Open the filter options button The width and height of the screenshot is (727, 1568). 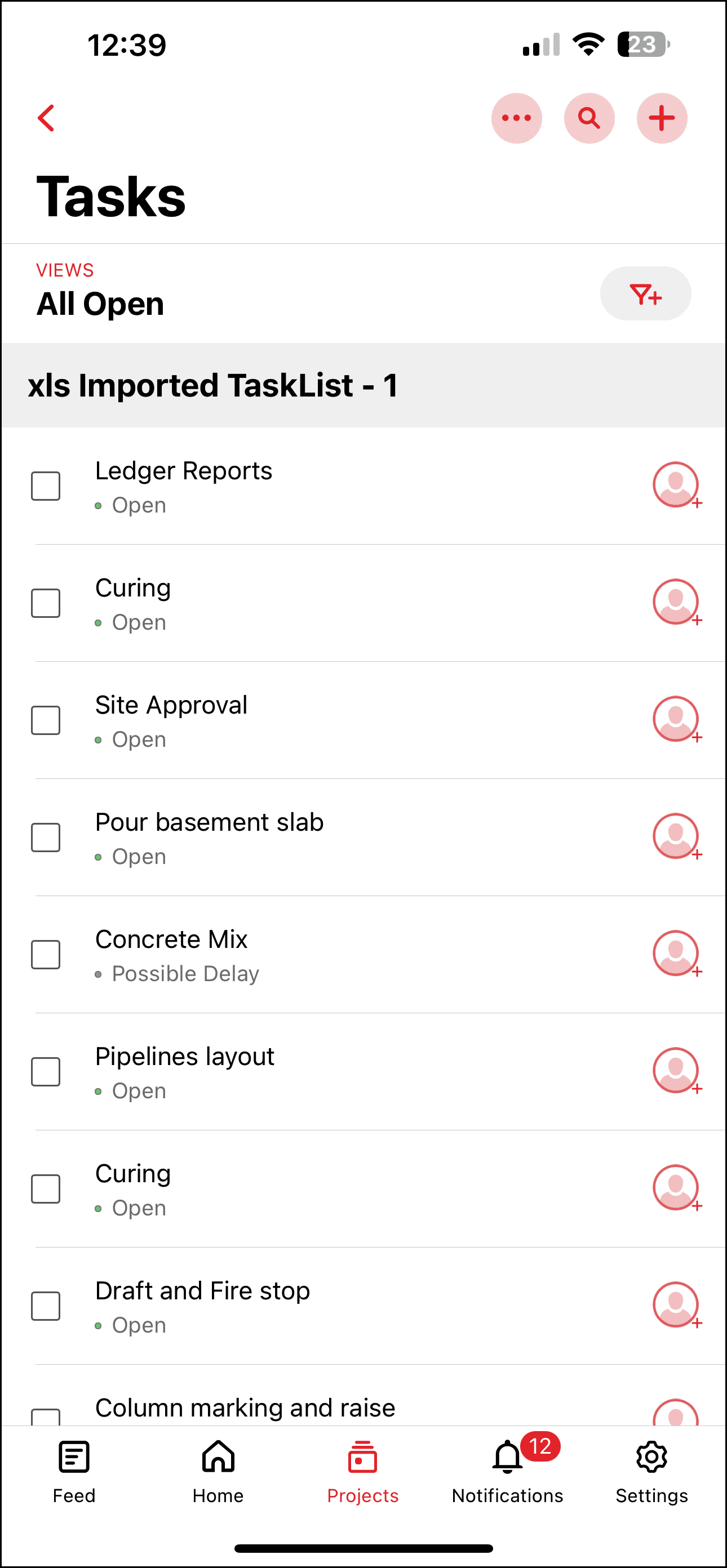pos(645,294)
